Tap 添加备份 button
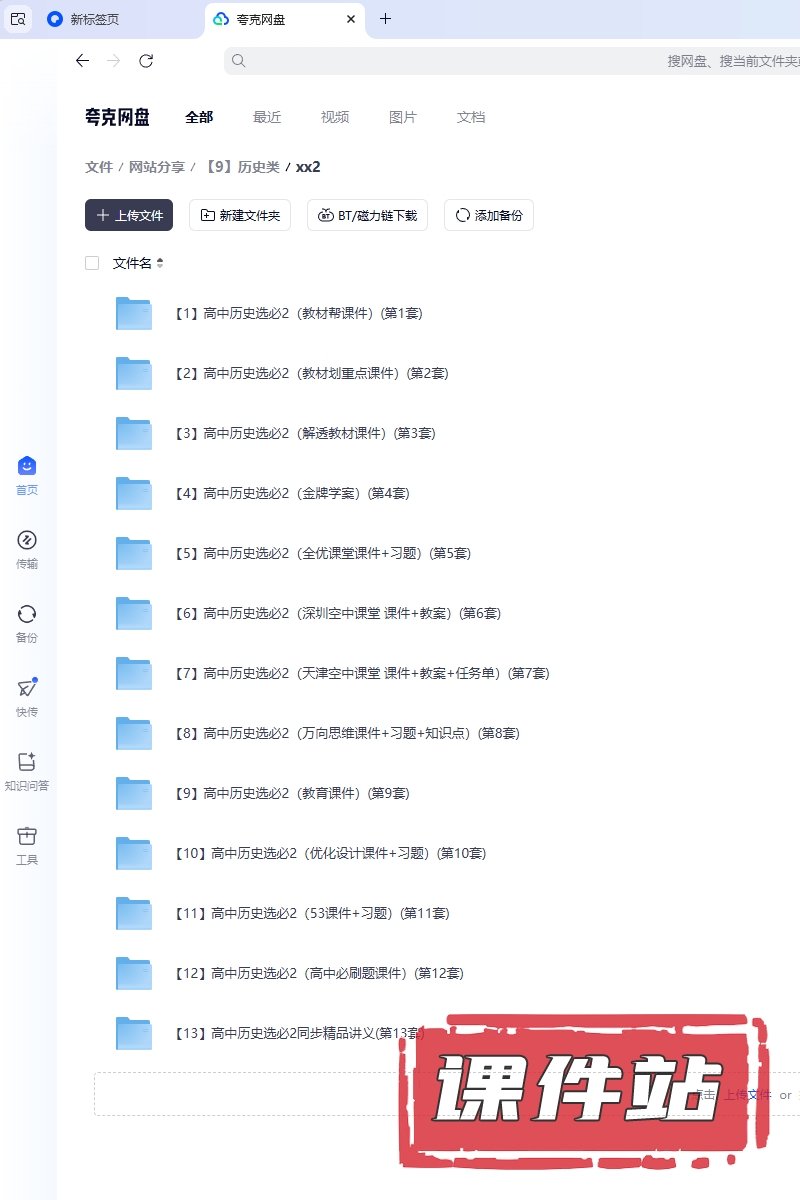Screen dimensions: 800x1200 (x=489, y=215)
